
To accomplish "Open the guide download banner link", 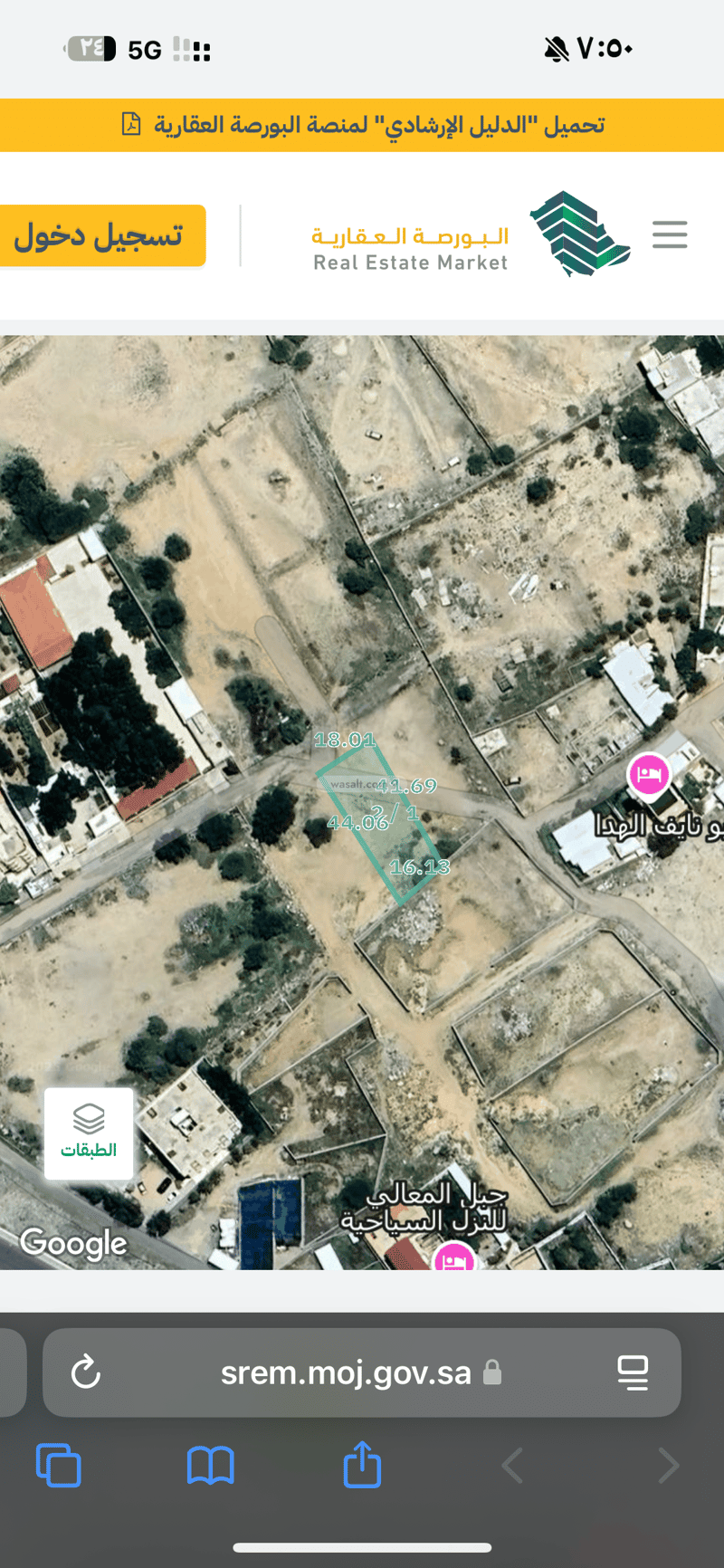I will 362,125.
